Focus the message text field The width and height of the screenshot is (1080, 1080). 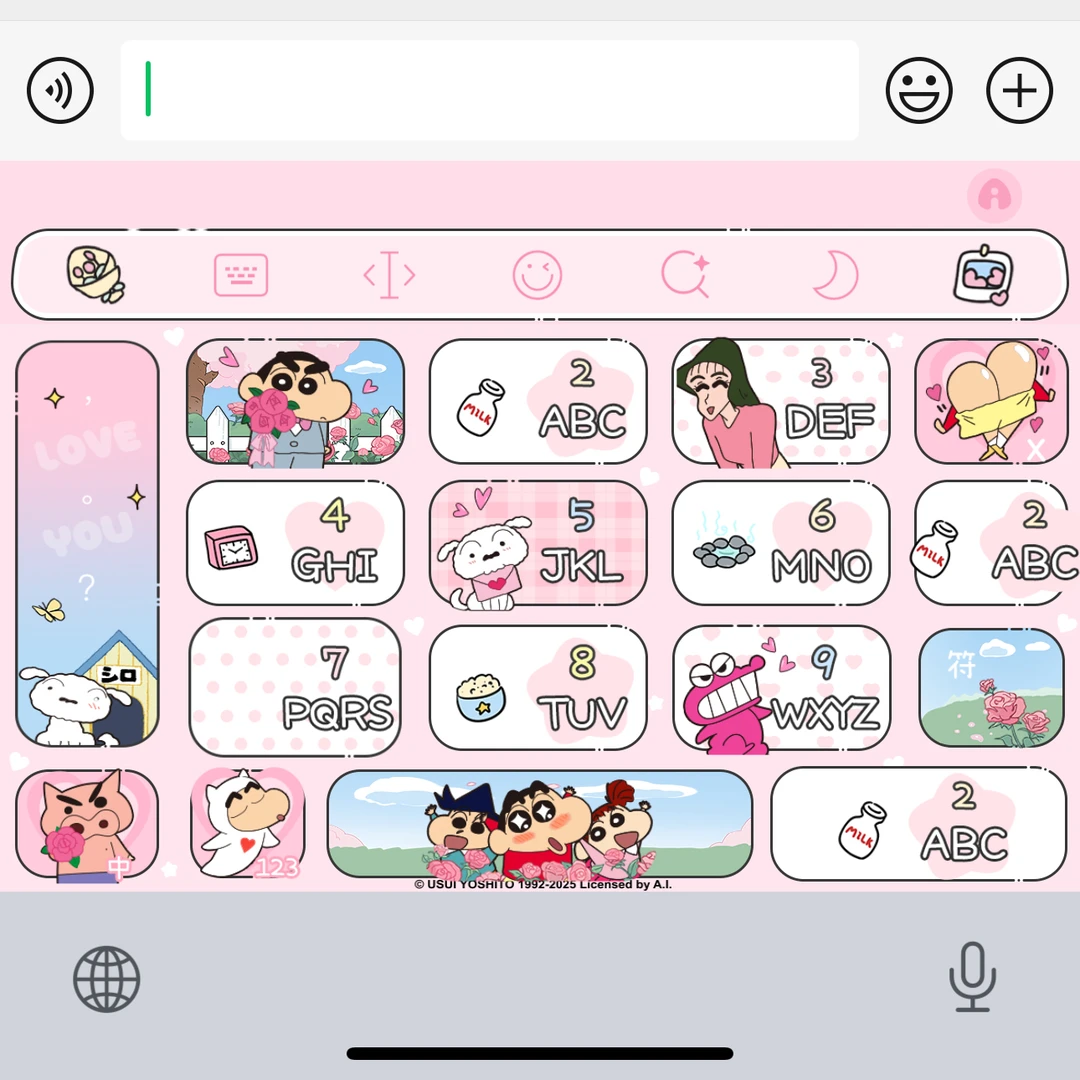coord(490,90)
